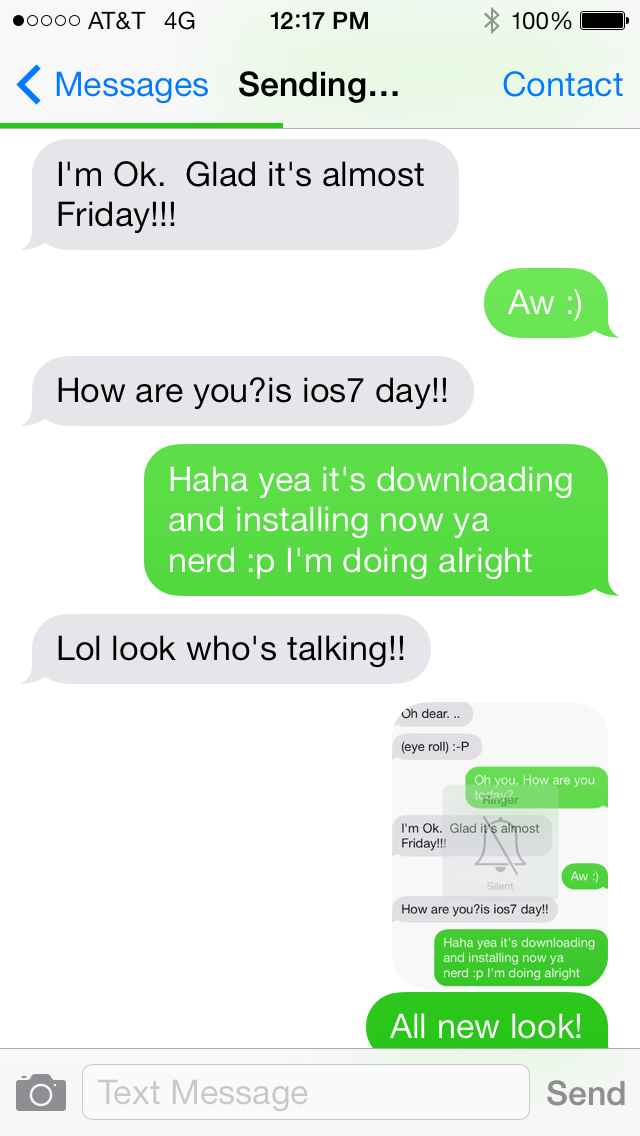
Task: Open the camera to attach a photo
Action: [41, 1092]
